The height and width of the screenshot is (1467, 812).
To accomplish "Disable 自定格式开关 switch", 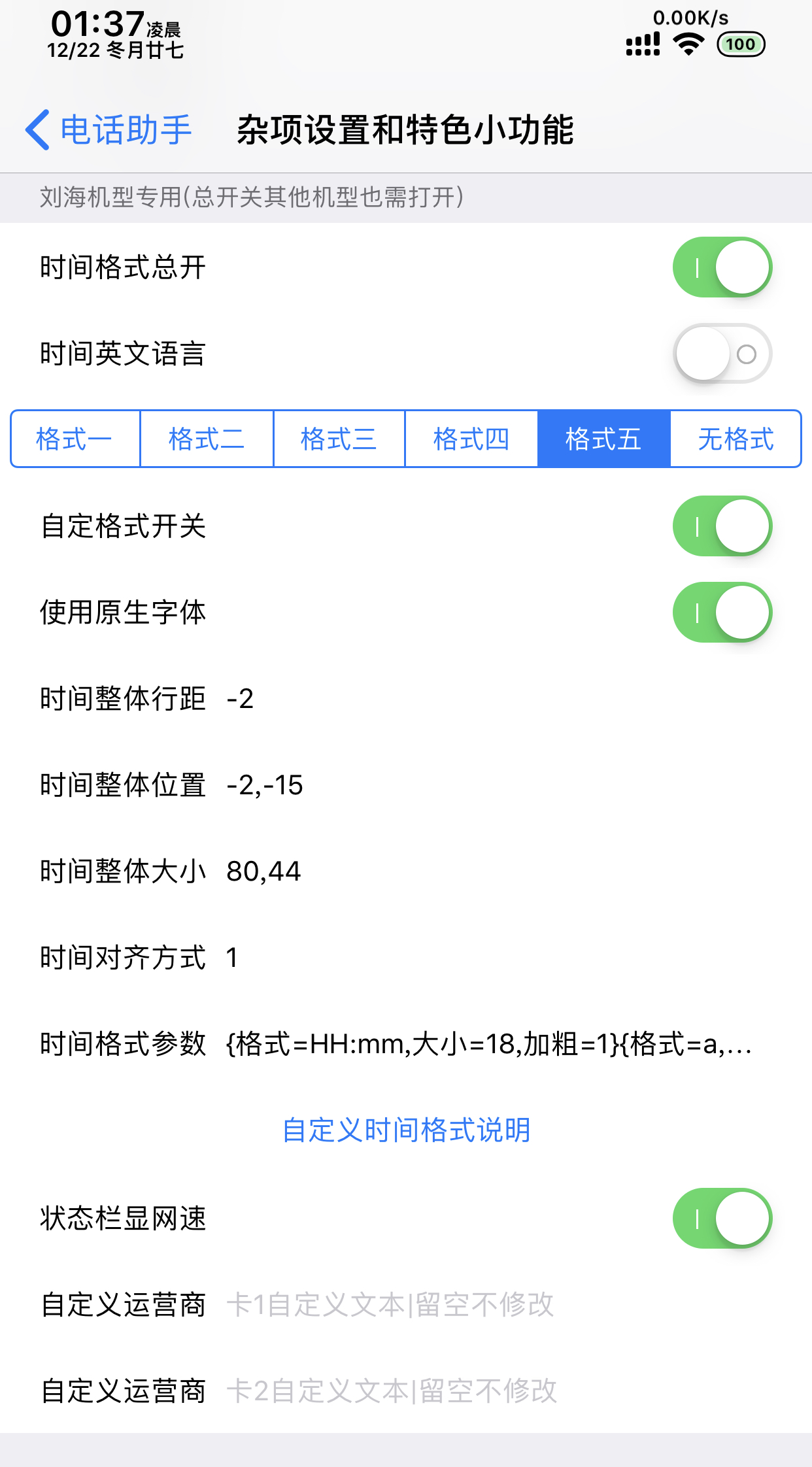I will coord(722,526).
